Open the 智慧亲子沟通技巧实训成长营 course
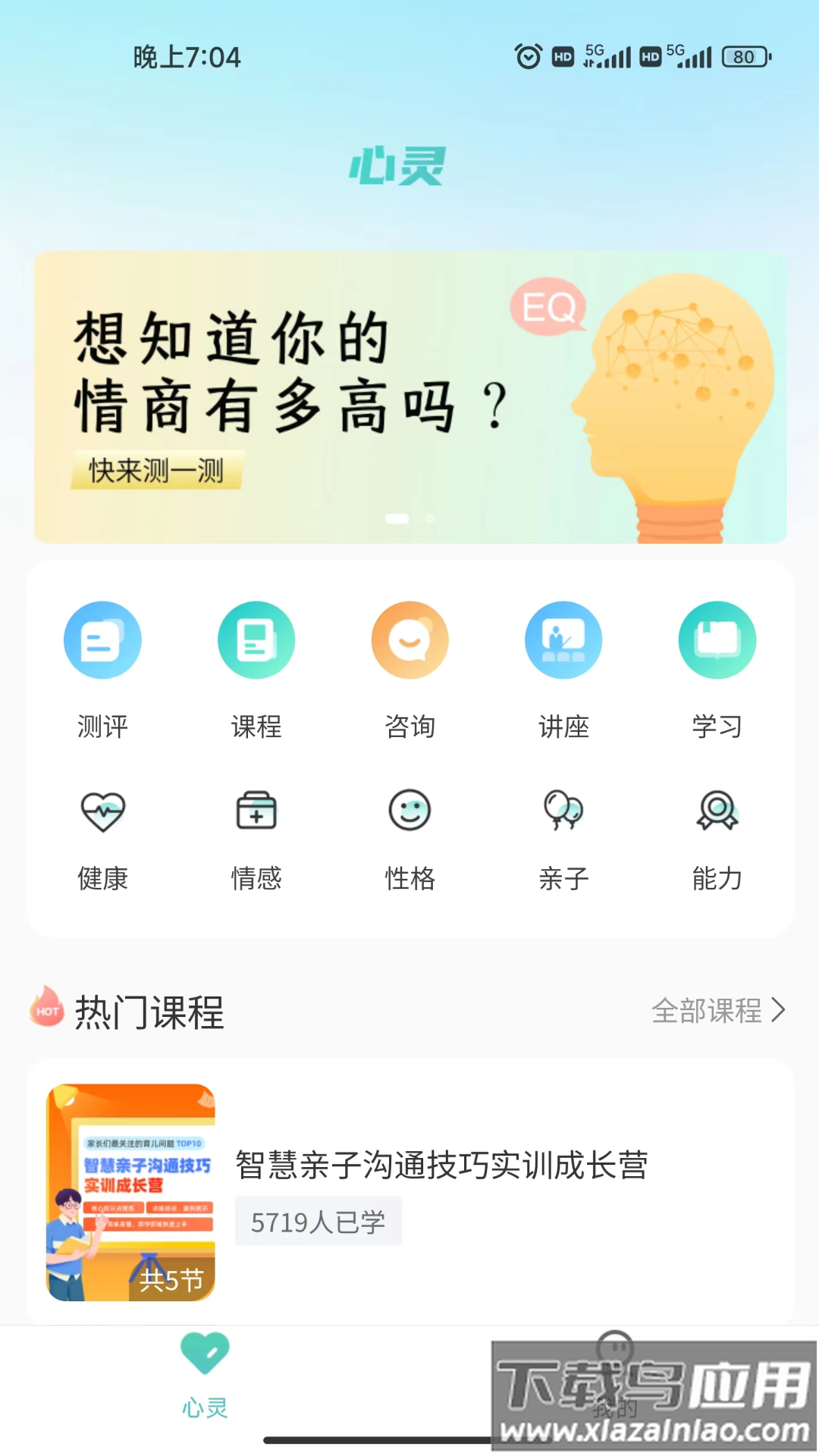Viewport: 819px width, 1456px height. (x=441, y=1166)
